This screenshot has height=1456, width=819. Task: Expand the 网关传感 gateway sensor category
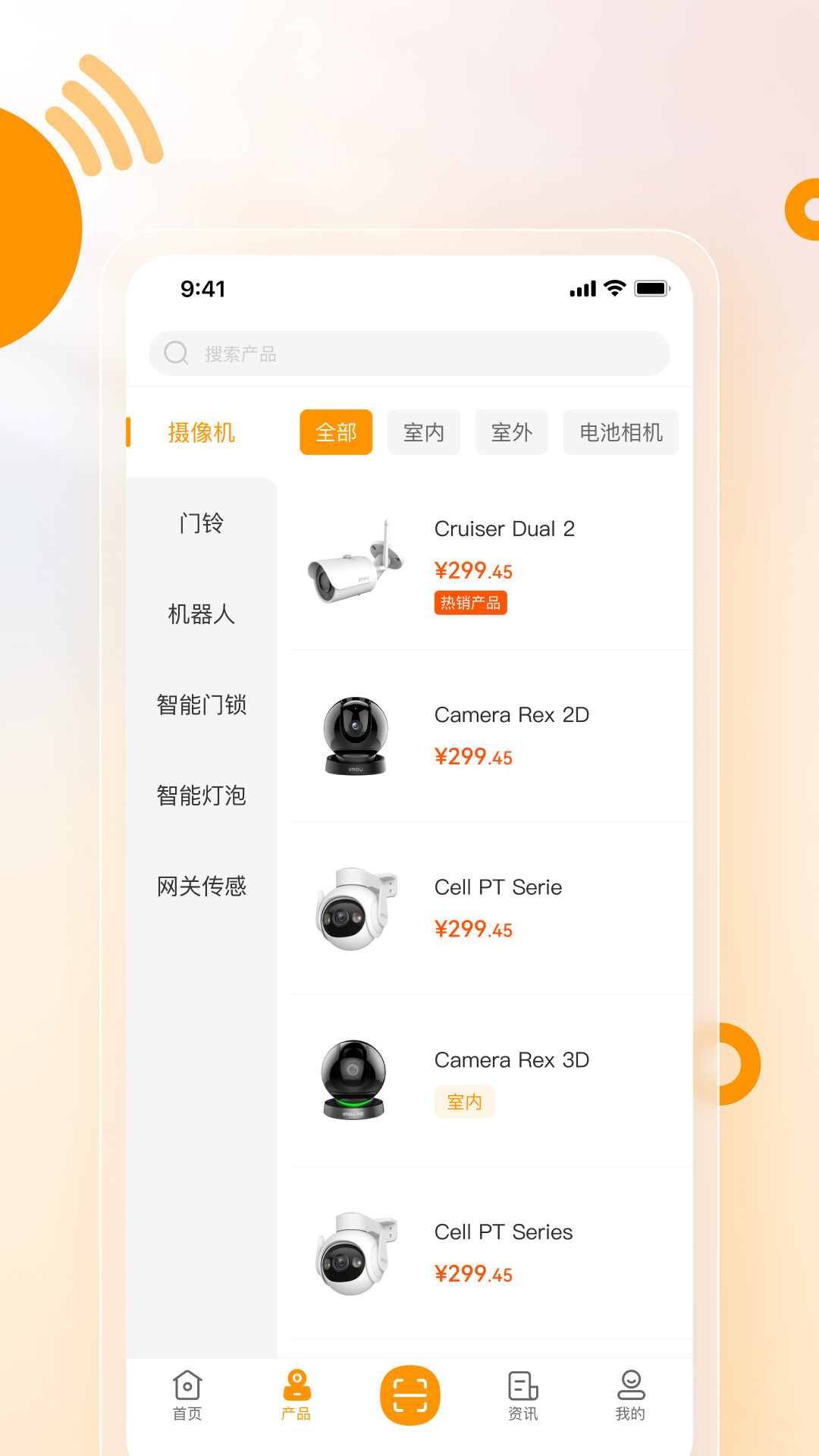pos(202,886)
